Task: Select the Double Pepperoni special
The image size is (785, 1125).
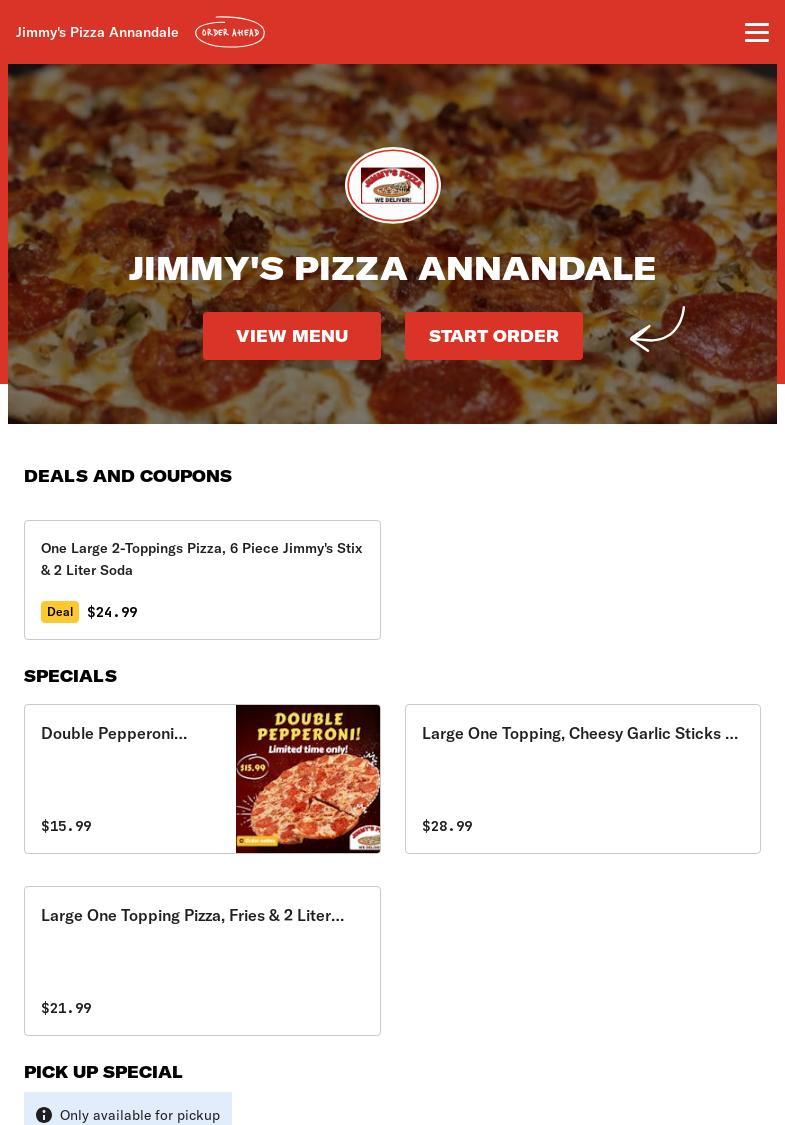Action: point(202,779)
